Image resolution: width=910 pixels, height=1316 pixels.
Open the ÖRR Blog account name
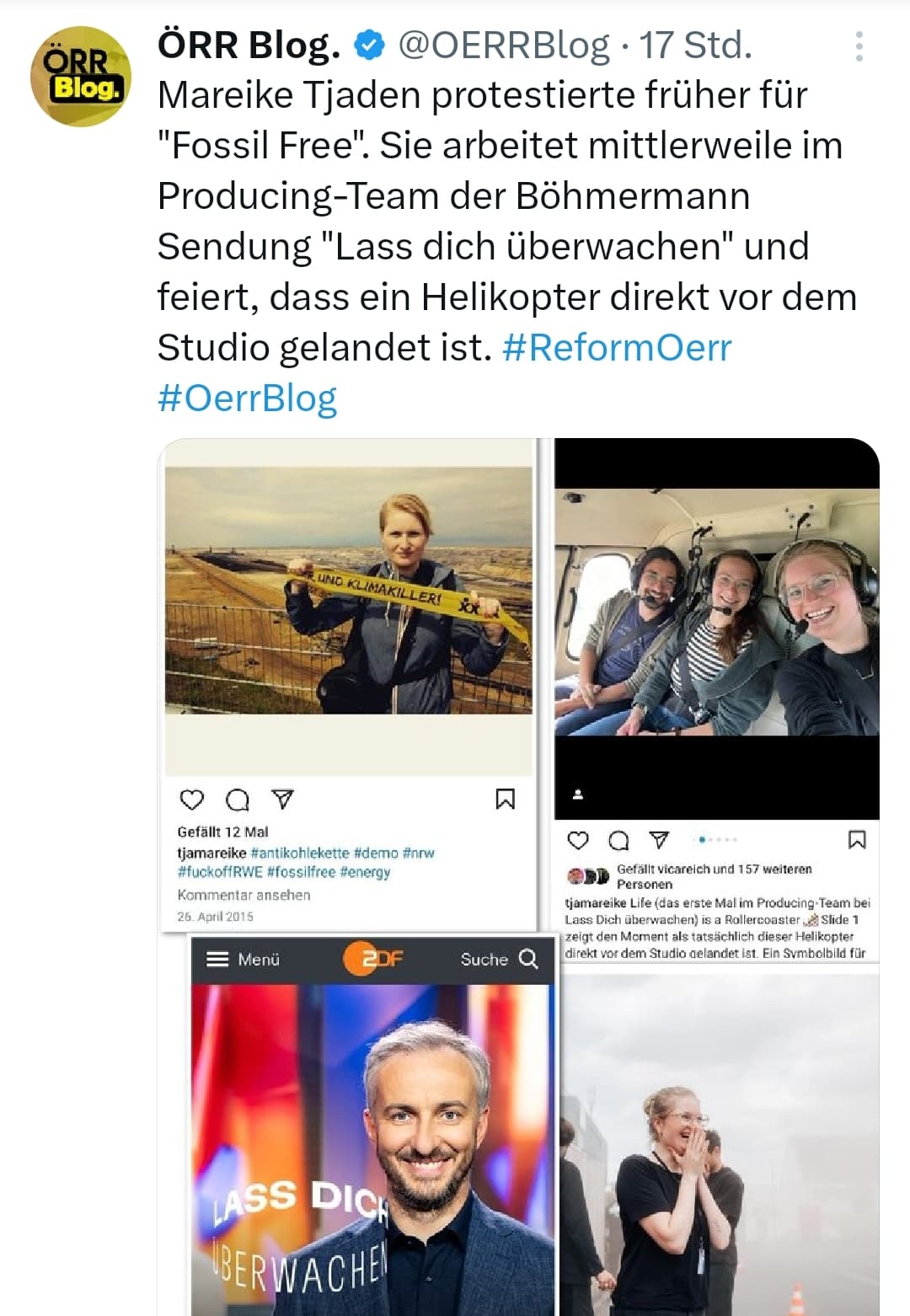249,45
